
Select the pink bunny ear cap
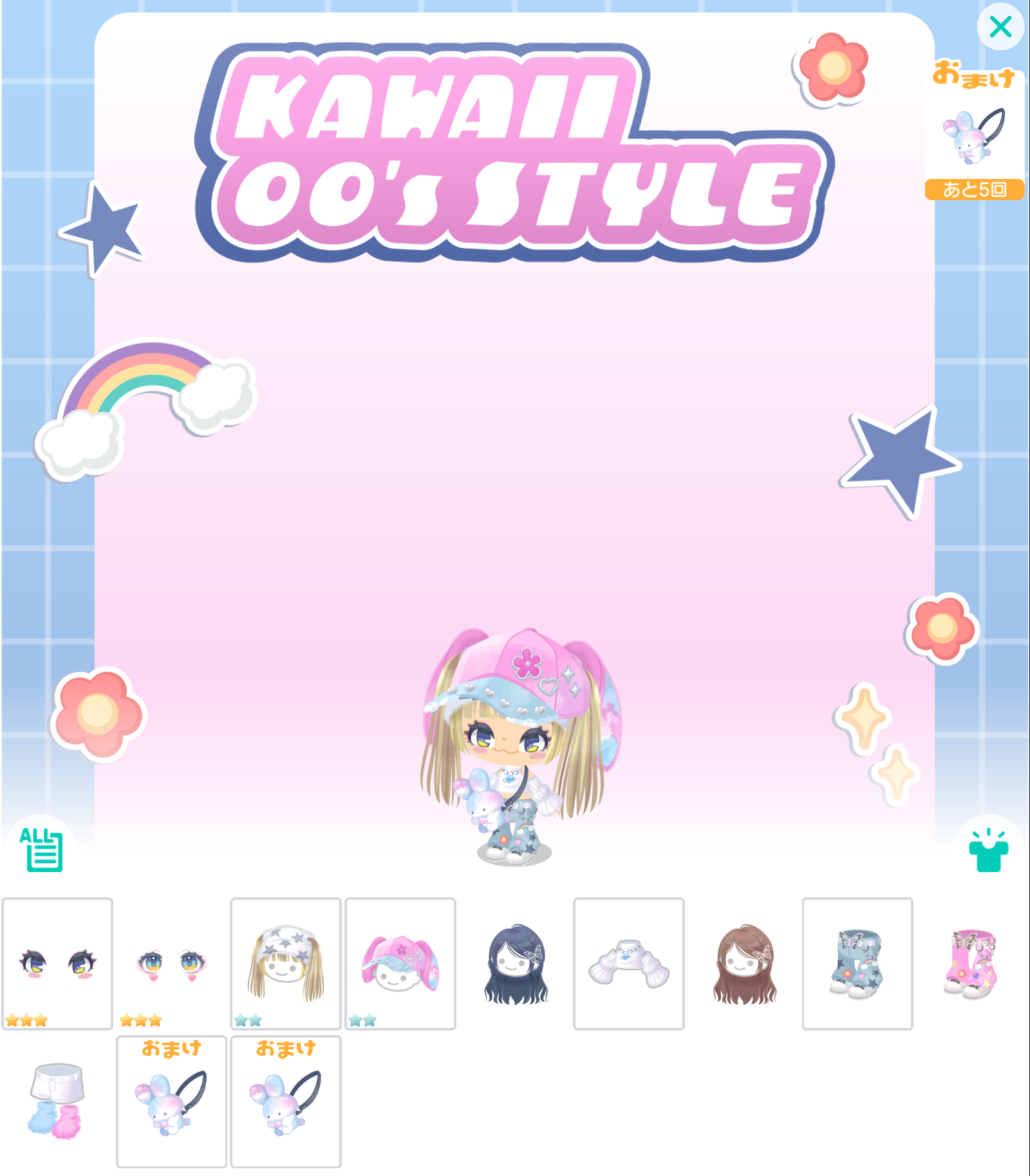400,964
